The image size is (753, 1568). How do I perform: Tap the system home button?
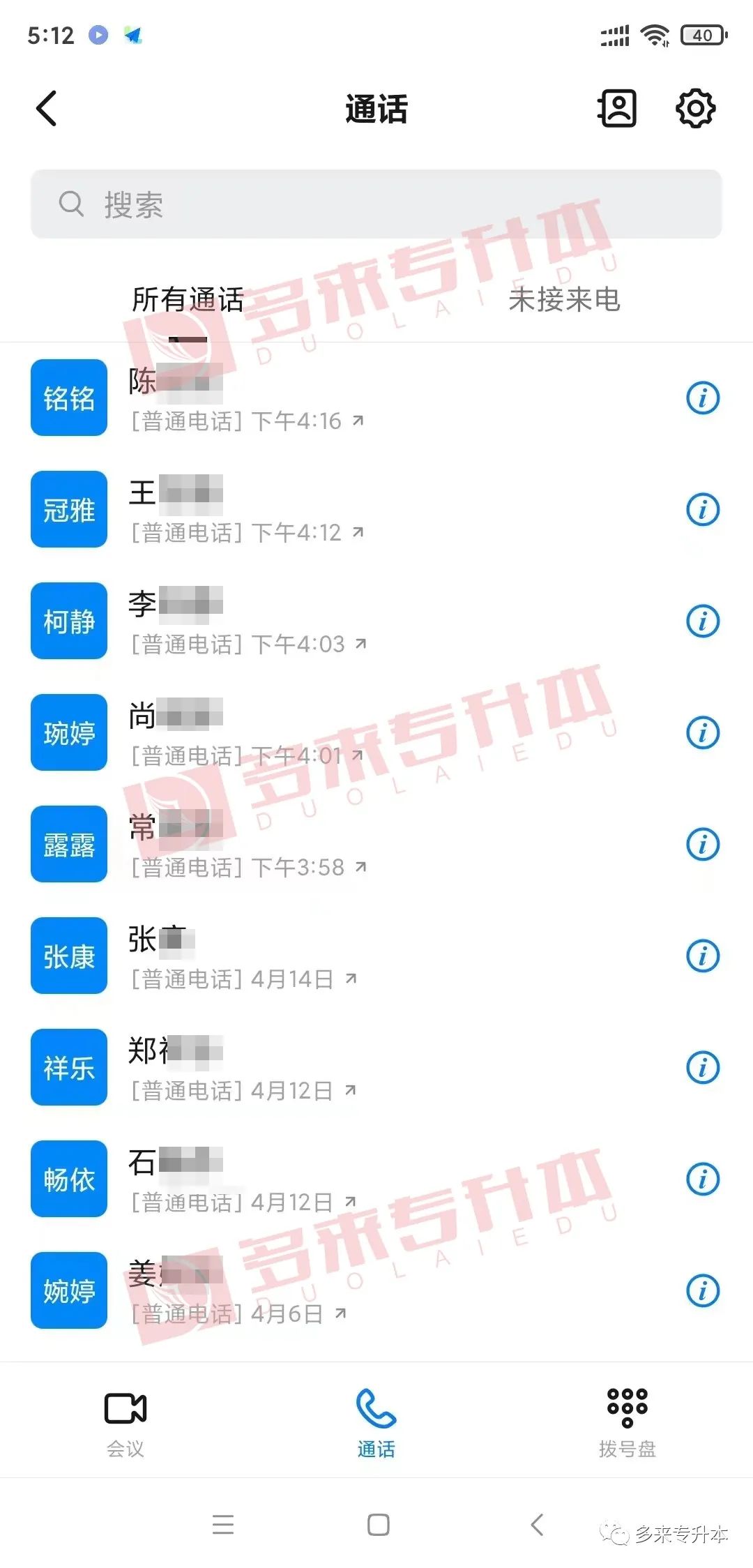(378, 1525)
